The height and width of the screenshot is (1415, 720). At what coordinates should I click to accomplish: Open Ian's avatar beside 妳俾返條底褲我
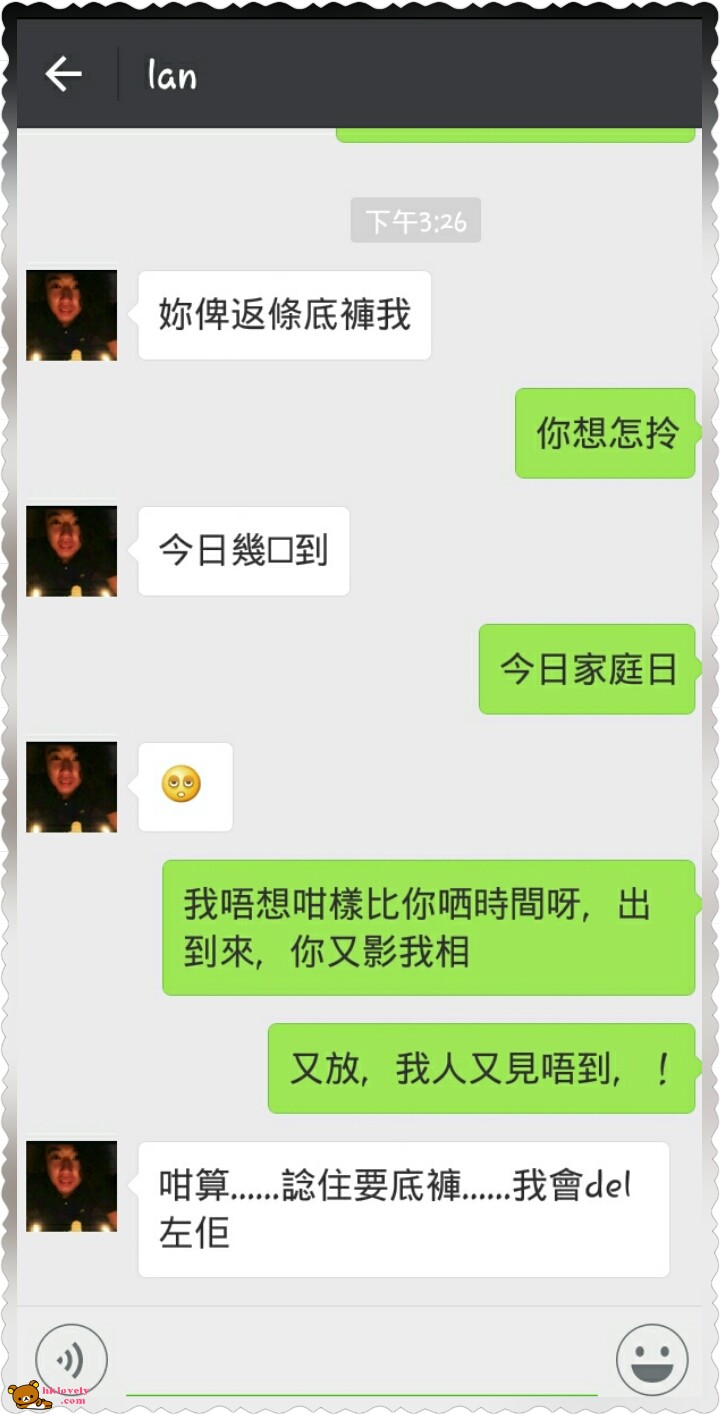(71, 315)
